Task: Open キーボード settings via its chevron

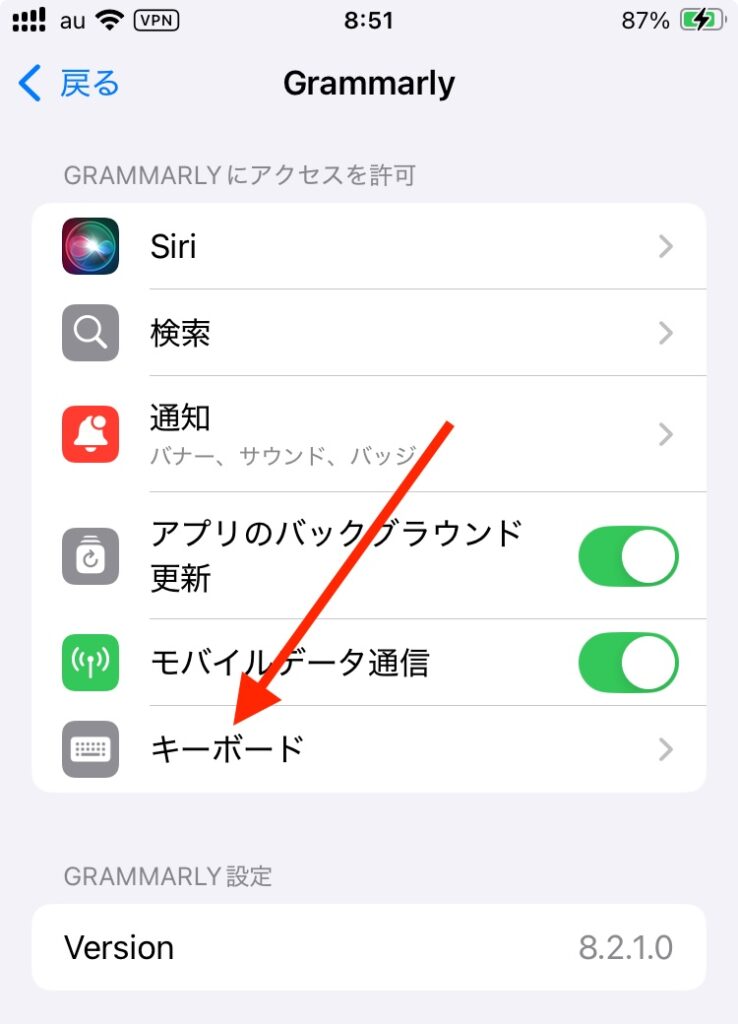Action: point(666,748)
